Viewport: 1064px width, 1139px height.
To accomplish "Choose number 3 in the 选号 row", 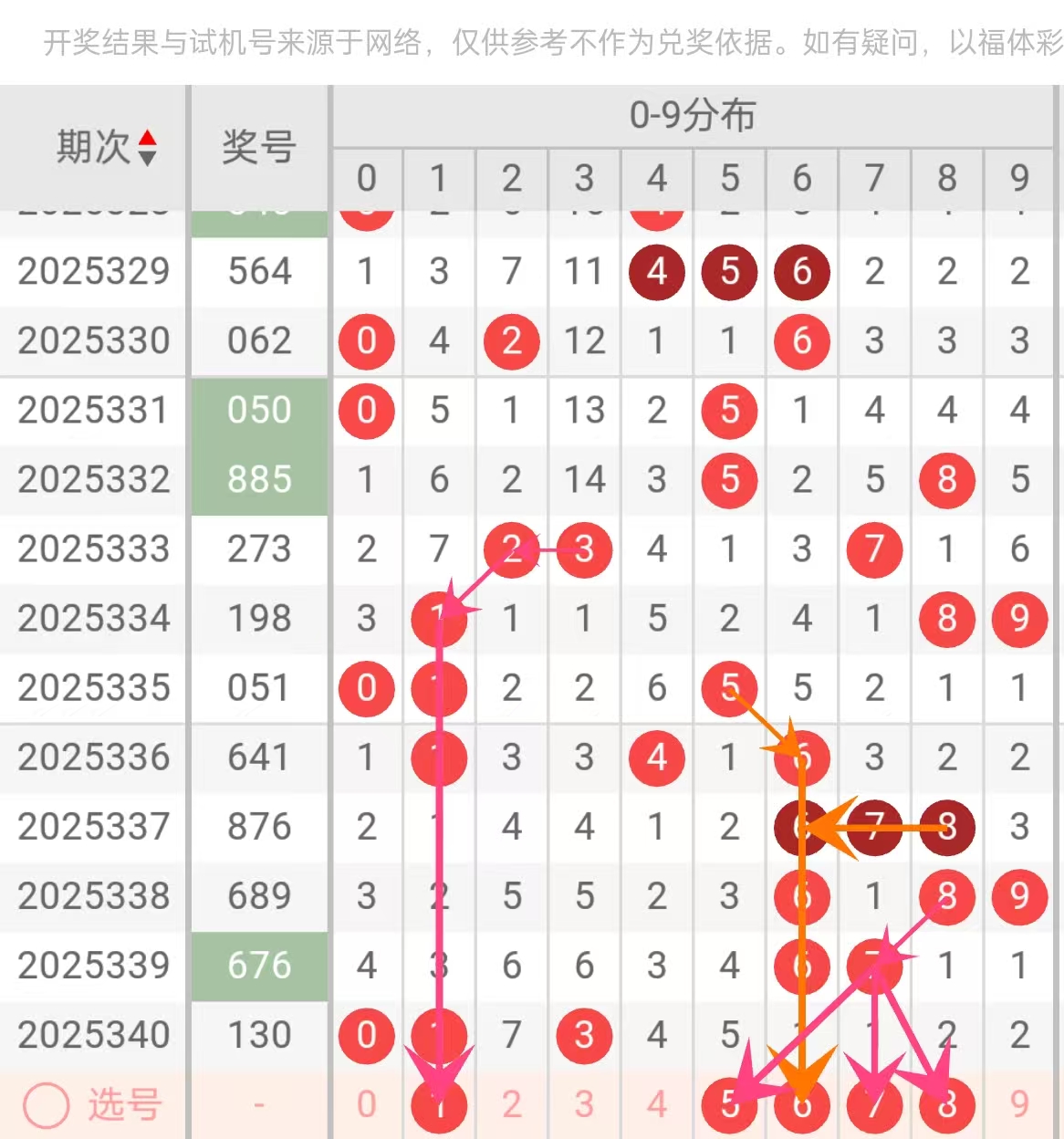I will (584, 1104).
